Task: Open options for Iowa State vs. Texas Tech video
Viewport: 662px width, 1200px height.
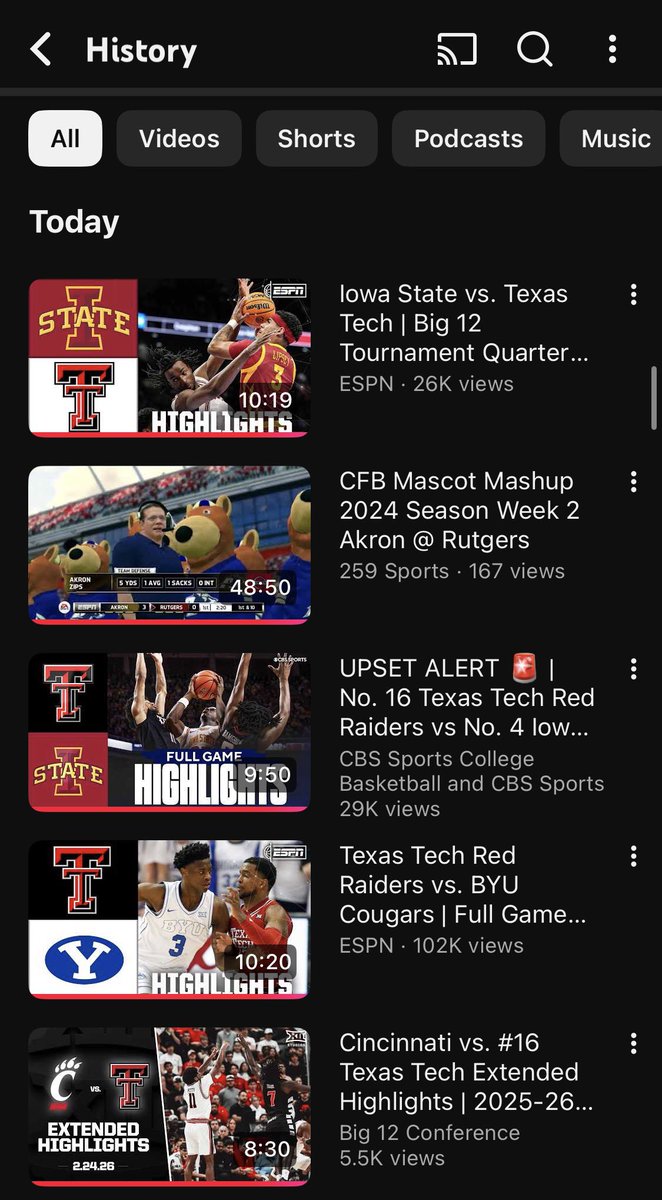Action: pyautogui.click(x=633, y=294)
